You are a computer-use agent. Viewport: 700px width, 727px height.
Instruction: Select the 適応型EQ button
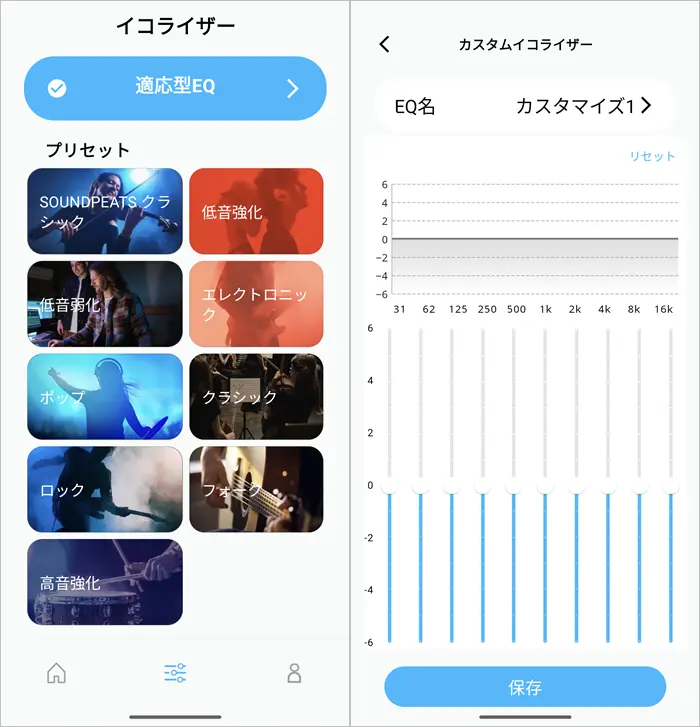pos(175,88)
